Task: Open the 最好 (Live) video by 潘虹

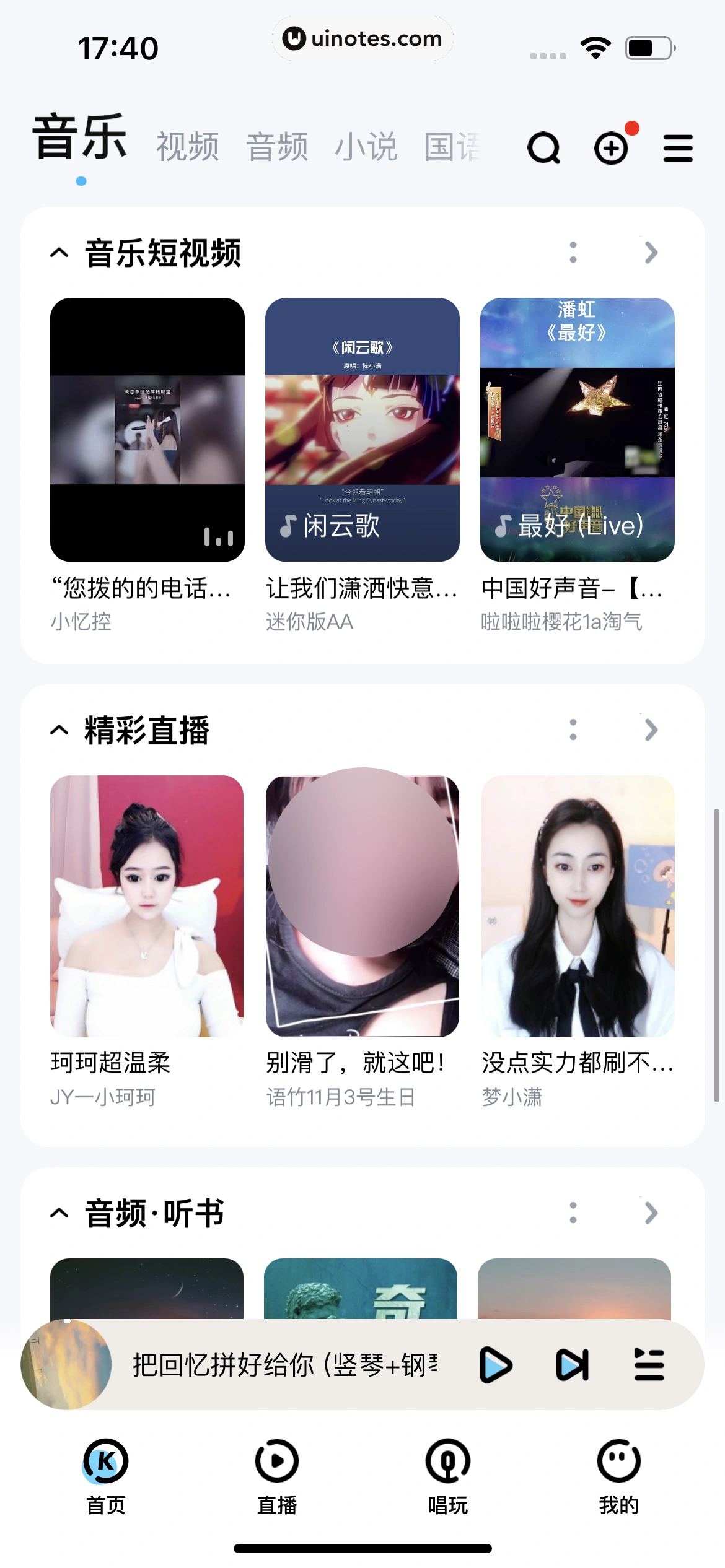Action: [577, 429]
